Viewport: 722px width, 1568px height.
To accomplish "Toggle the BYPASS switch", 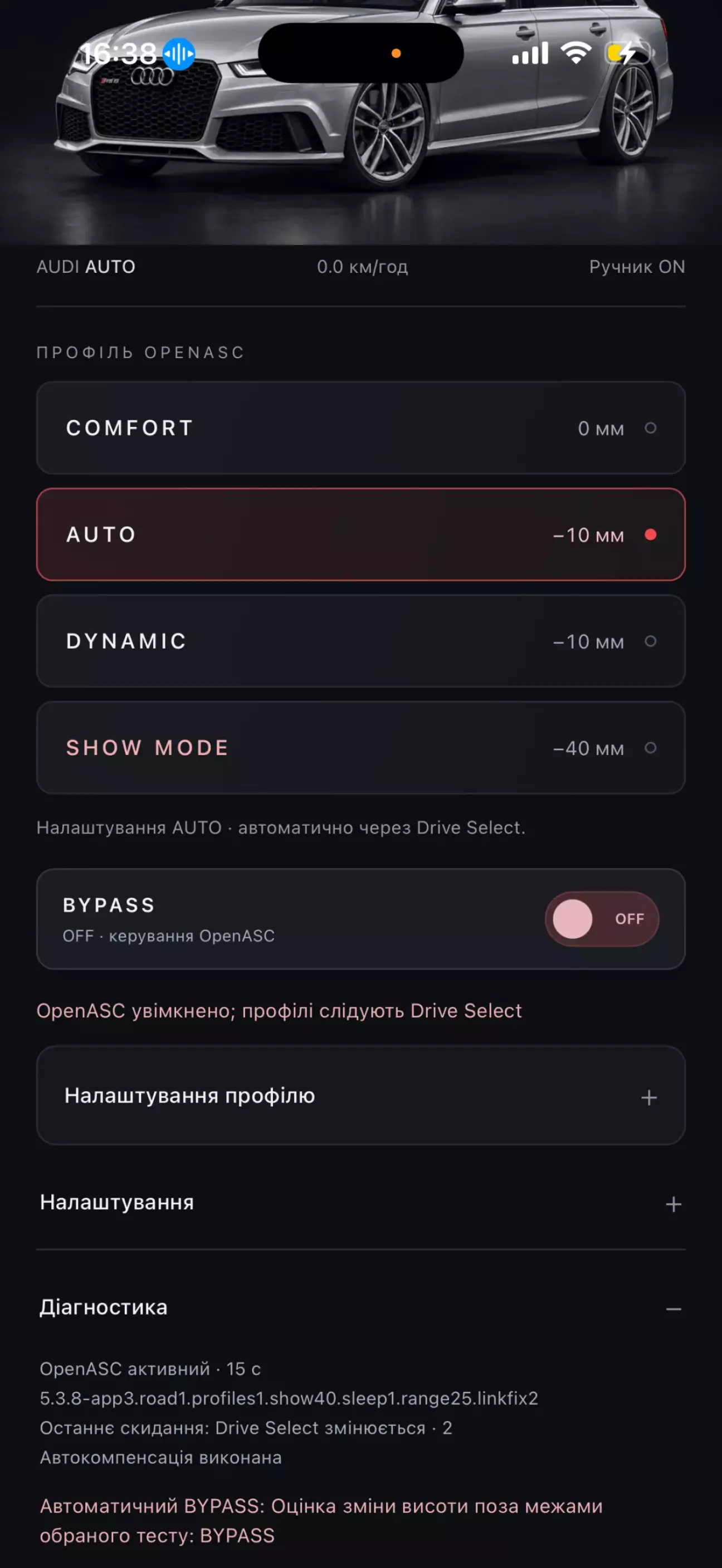I will [x=602, y=919].
